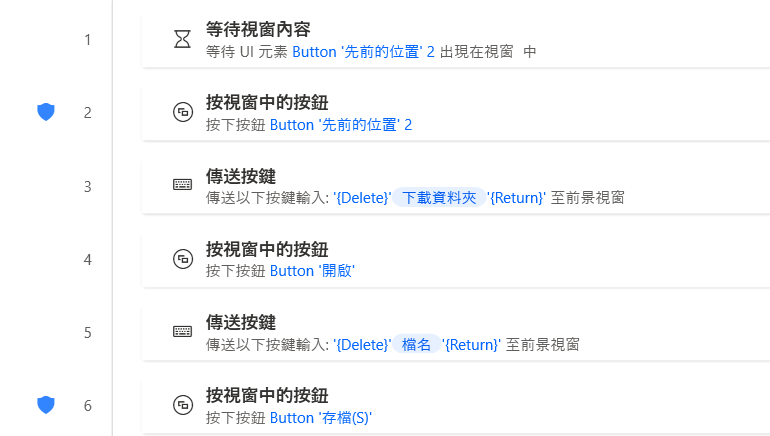This screenshot has height=436, width=770.
Task: Toggle the breakpoint shield on step 2
Action: (x=45, y=112)
